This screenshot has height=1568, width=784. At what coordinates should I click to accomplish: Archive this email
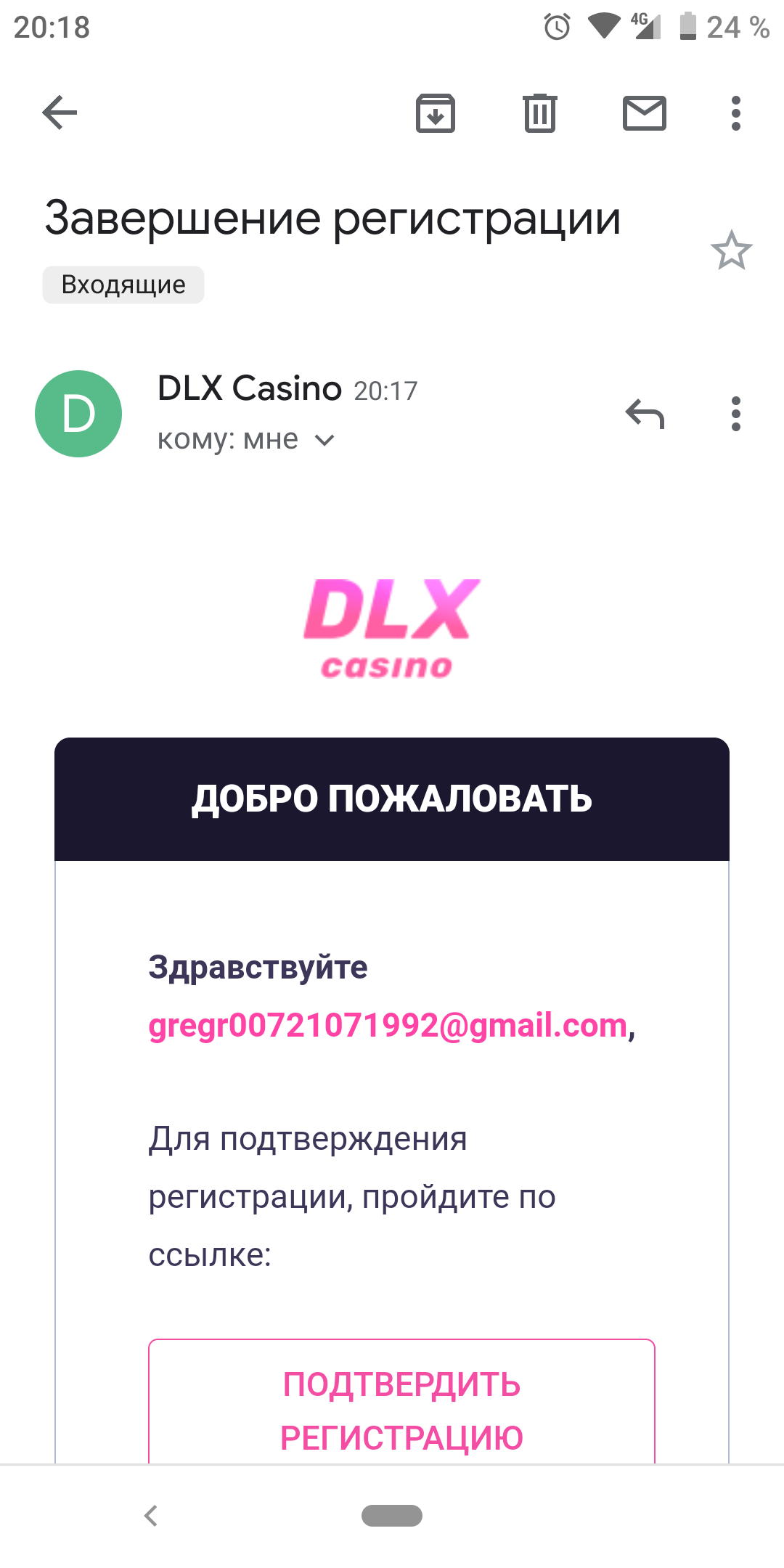coord(436,113)
